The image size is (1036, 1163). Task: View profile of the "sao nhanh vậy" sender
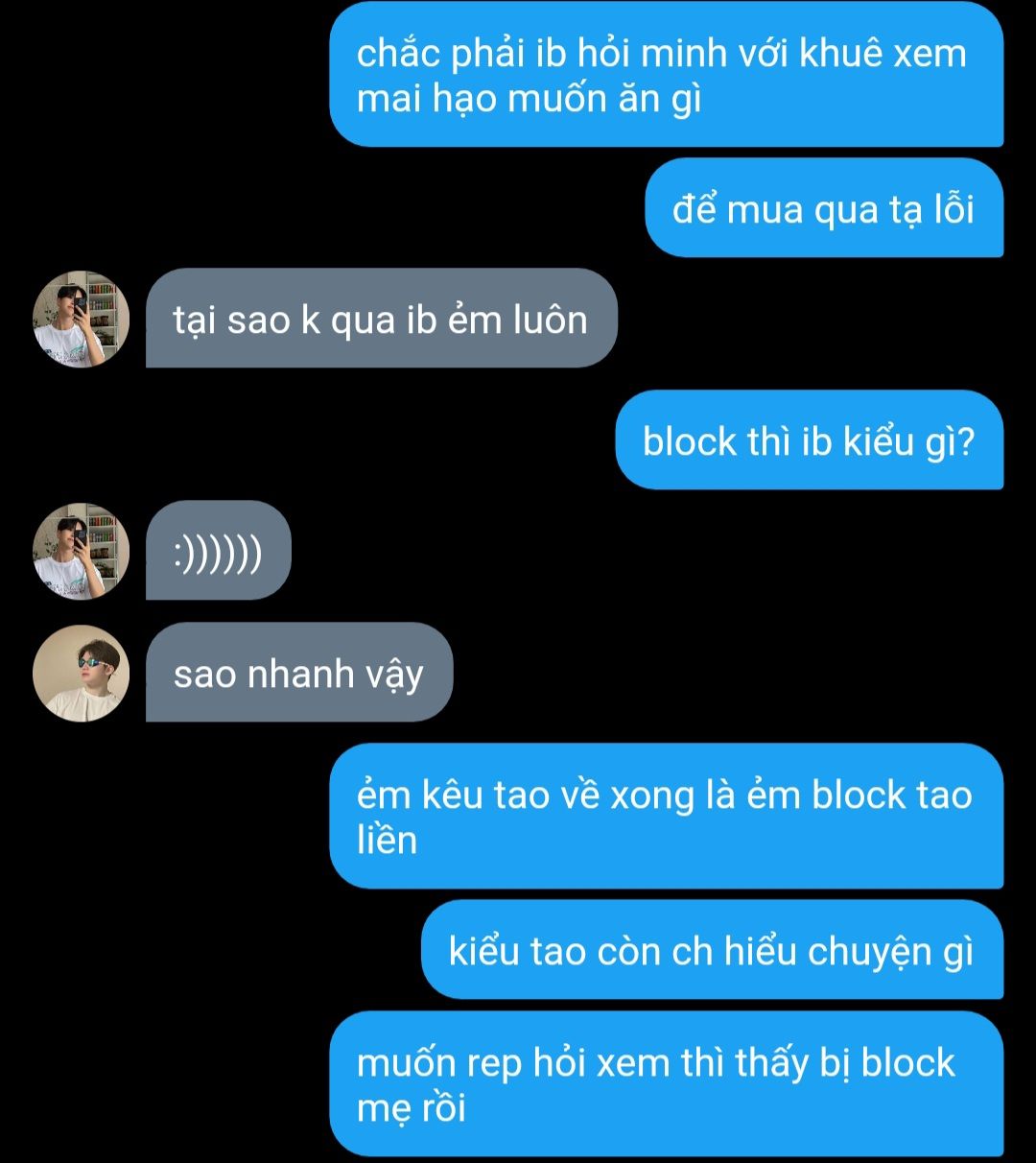[81, 673]
